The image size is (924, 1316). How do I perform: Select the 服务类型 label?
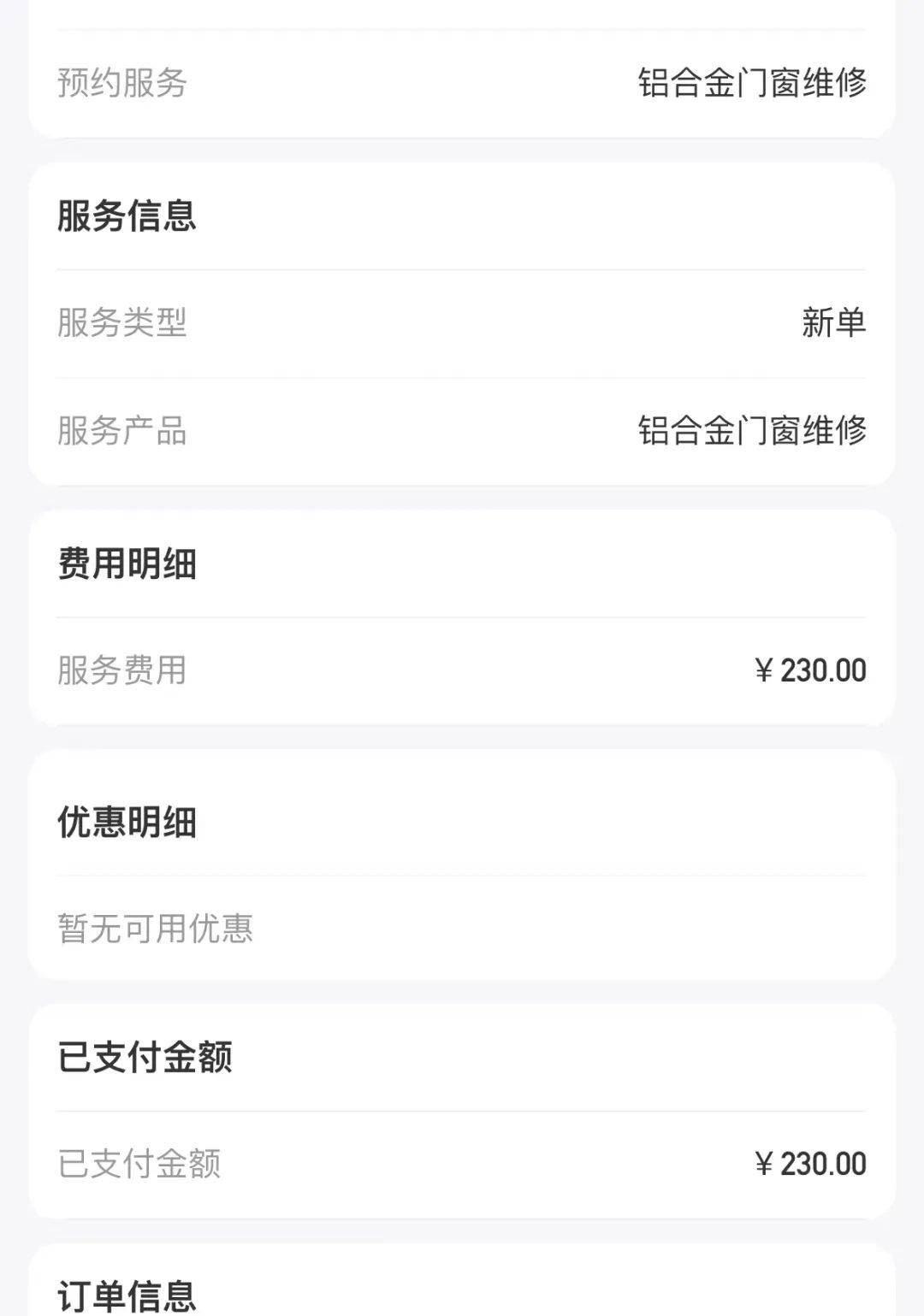[122, 321]
